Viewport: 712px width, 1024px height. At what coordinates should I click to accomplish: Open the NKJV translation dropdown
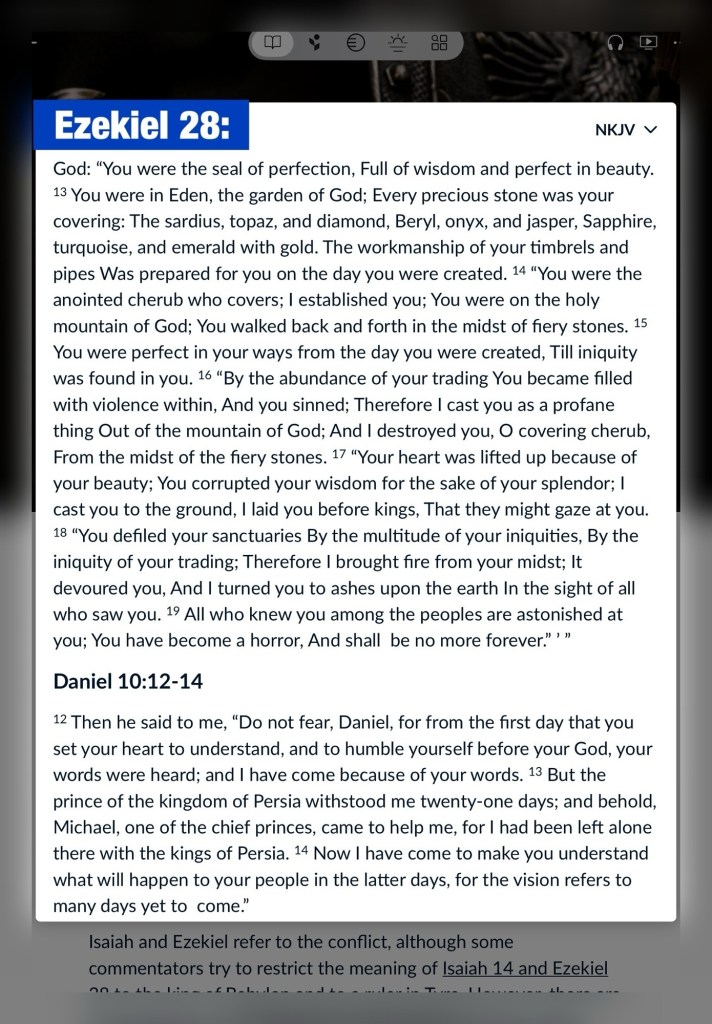[x=626, y=129]
